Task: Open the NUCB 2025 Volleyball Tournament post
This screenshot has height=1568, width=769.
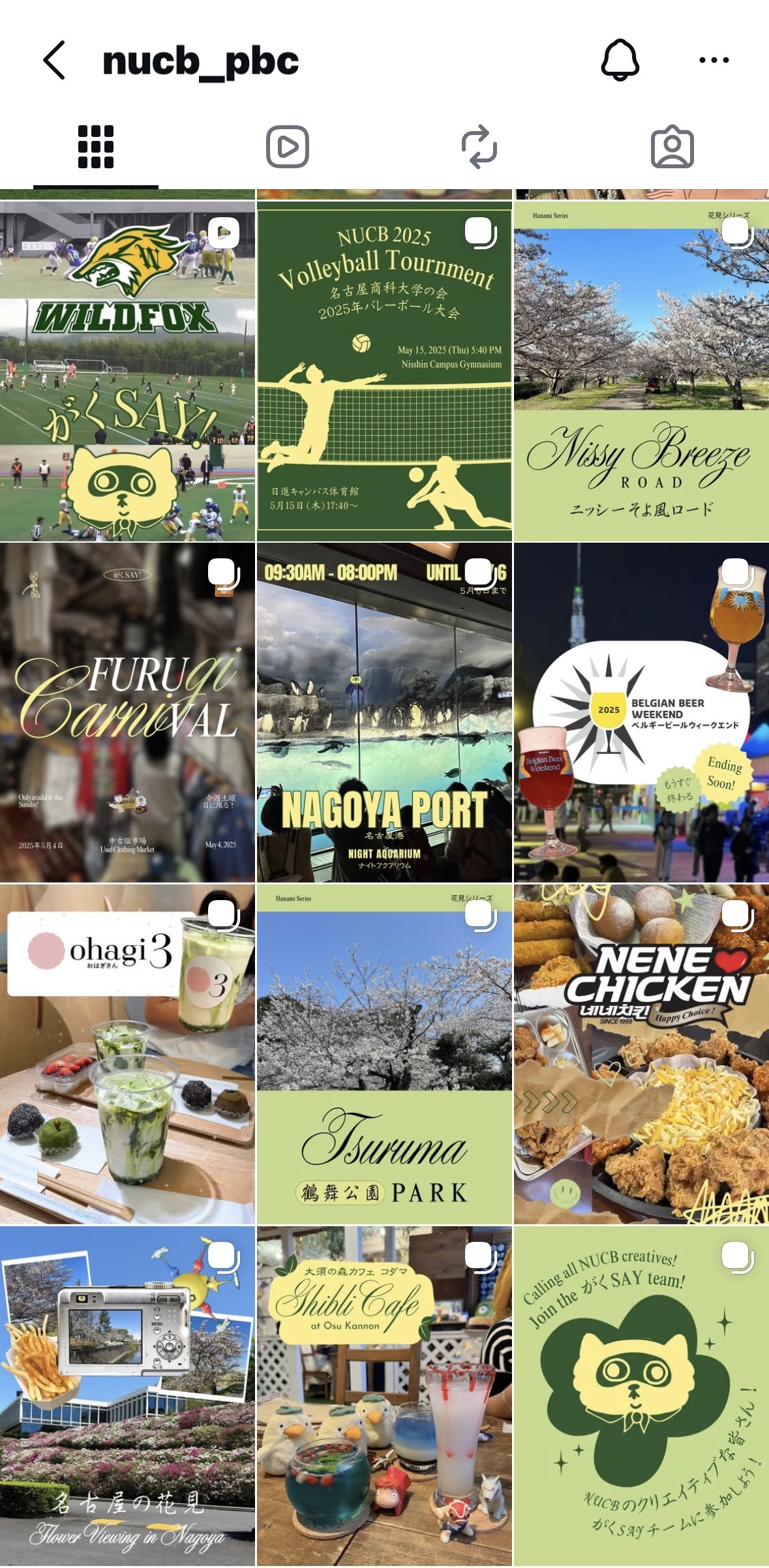Action: pos(384,372)
